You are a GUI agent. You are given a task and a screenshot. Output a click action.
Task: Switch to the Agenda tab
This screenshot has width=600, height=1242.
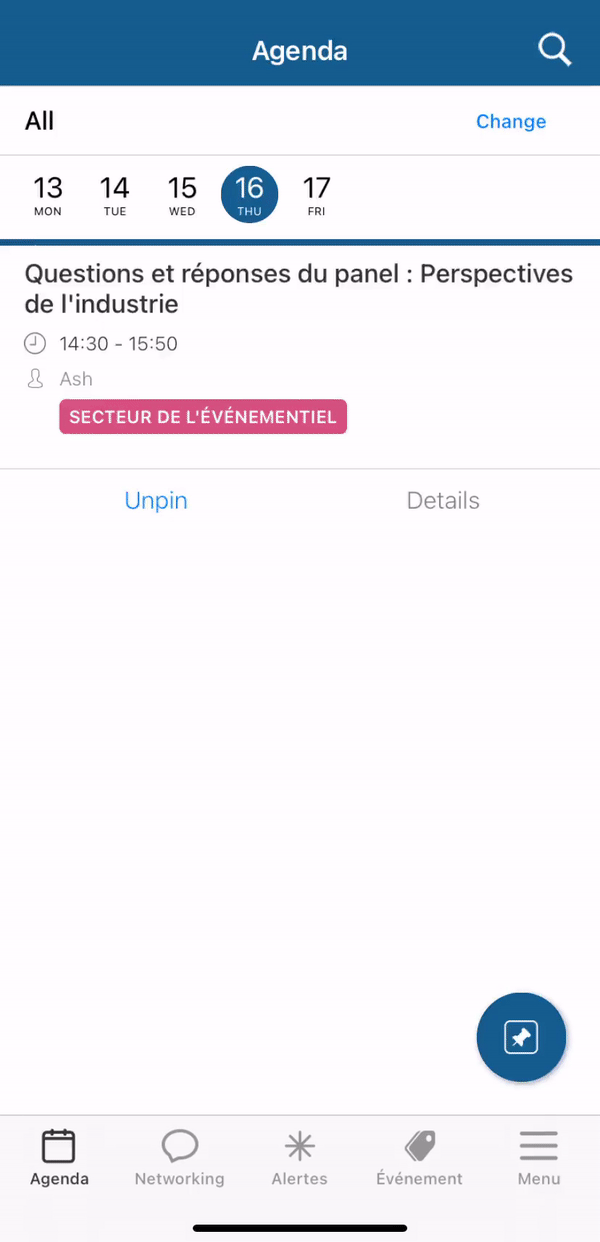point(59,1158)
